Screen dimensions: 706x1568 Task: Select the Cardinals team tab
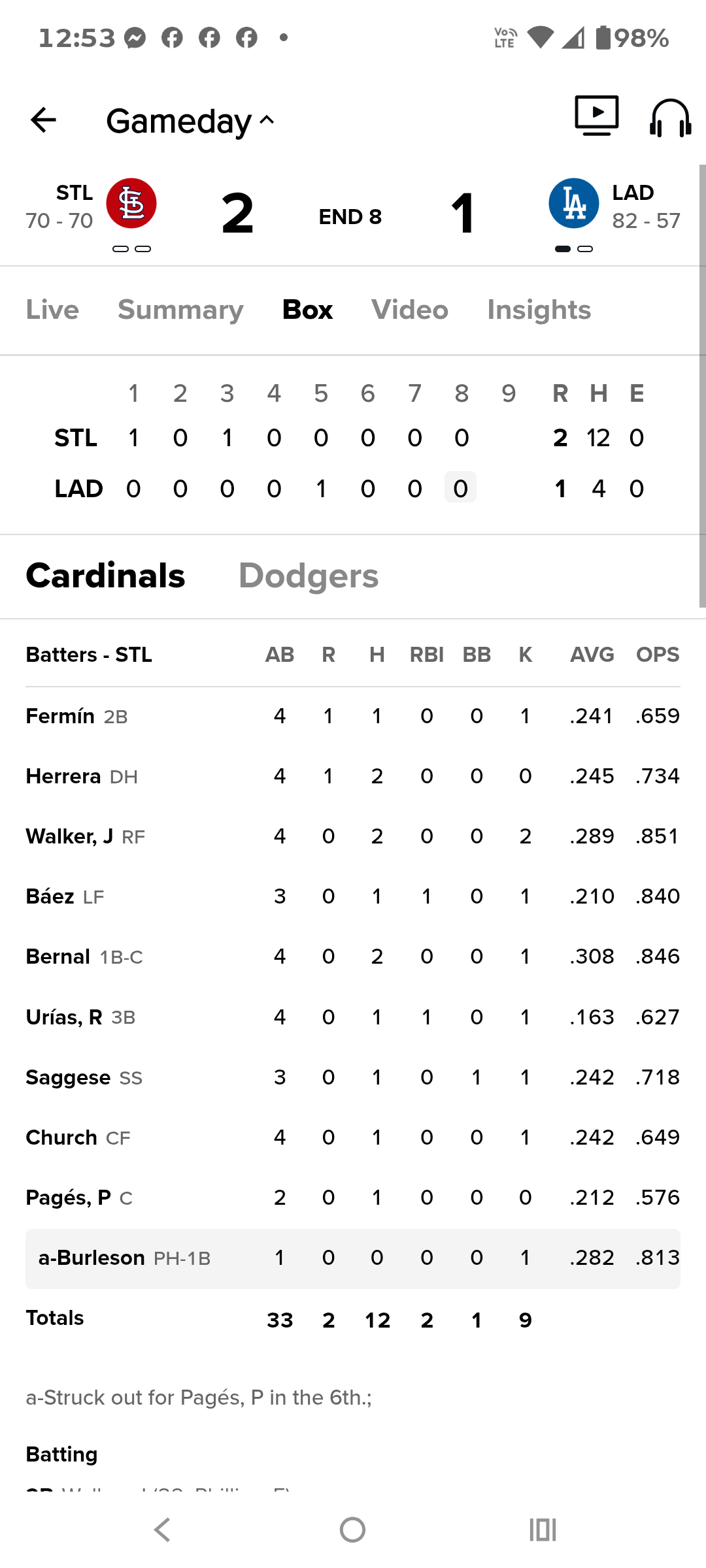[x=105, y=576]
